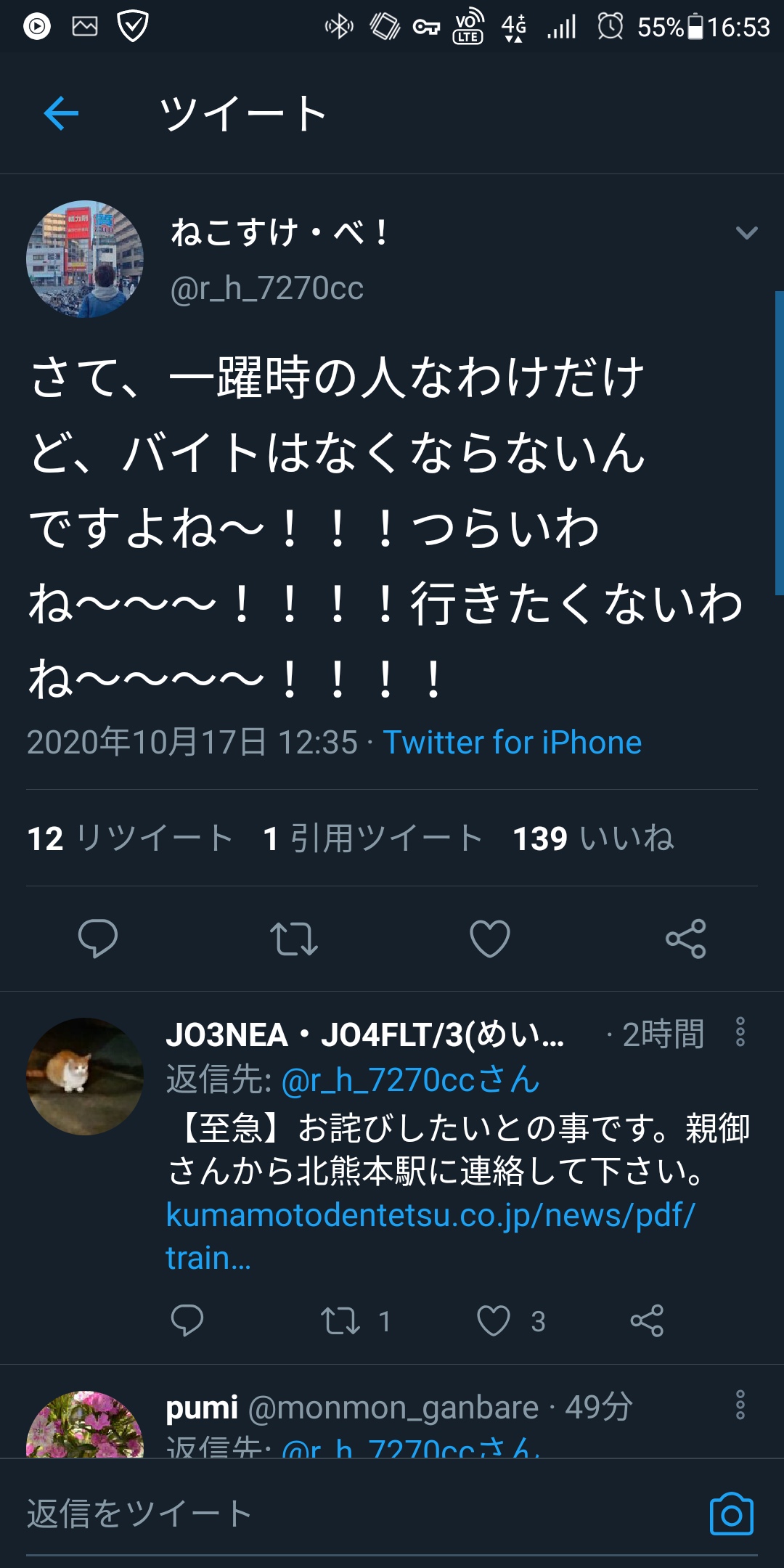Image resolution: width=784 pixels, height=1568 pixels.
Task: Open overflow menu on pumi's reply
Action: 740,1405
